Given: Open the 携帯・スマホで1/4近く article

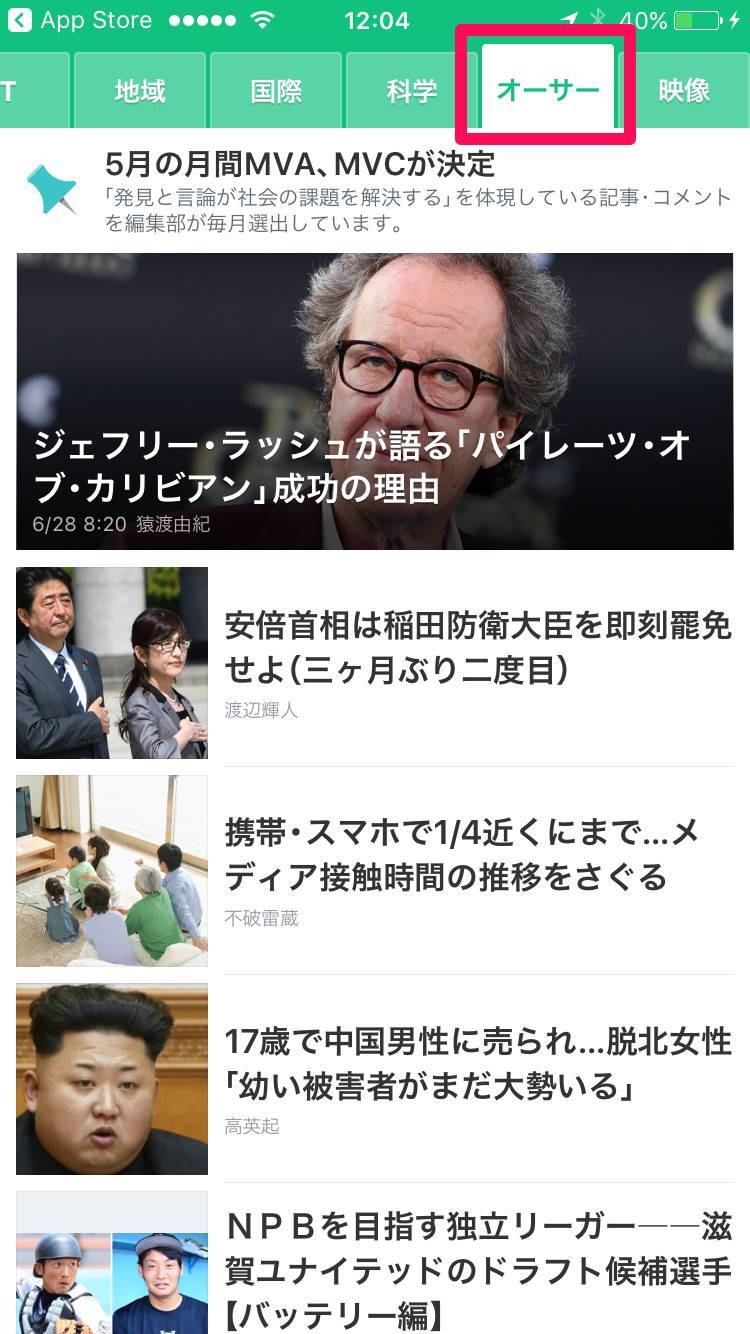Looking at the screenshot, I should click(x=375, y=871).
